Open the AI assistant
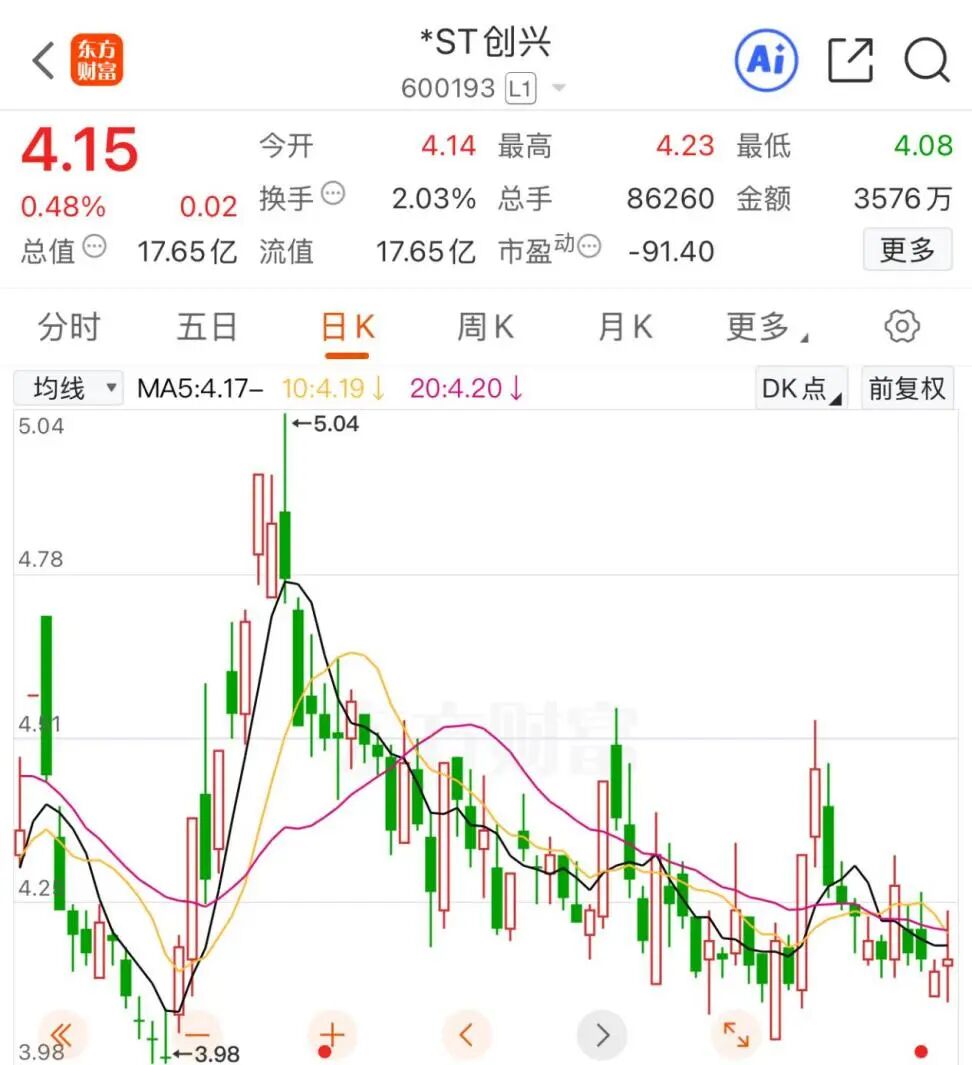The height and width of the screenshot is (1065, 972). coord(766,61)
